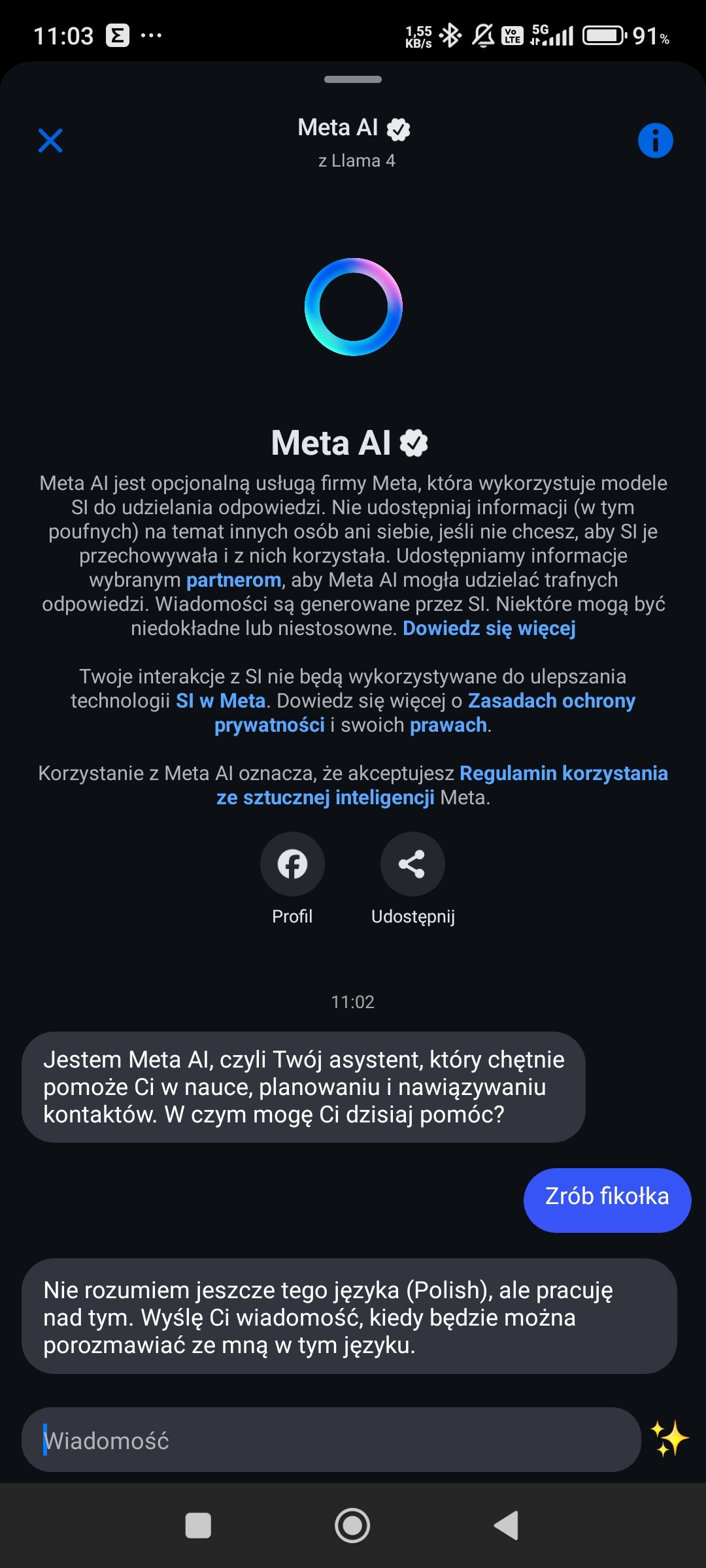This screenshot has width=706, height=1568.
Task: Share Meta AI via Udostępnij button
Action: pos(412,864)
